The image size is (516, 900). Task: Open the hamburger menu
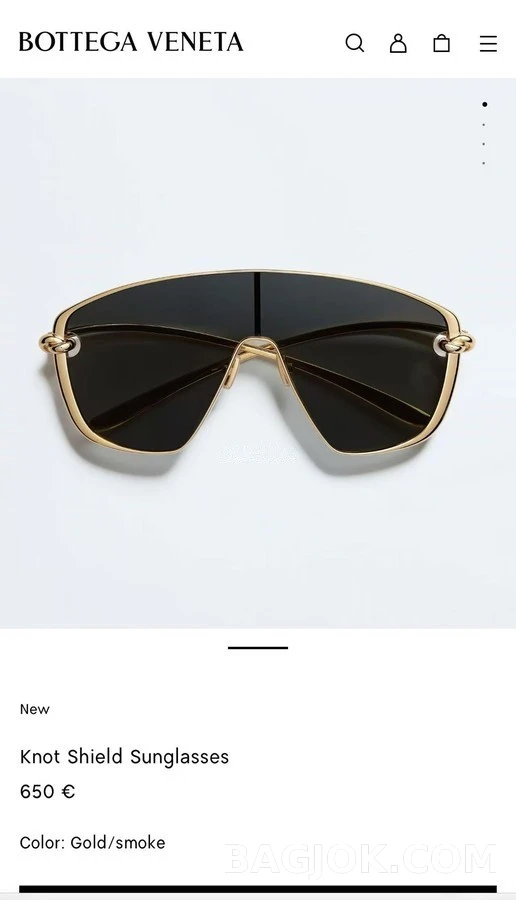click(488, 44)
